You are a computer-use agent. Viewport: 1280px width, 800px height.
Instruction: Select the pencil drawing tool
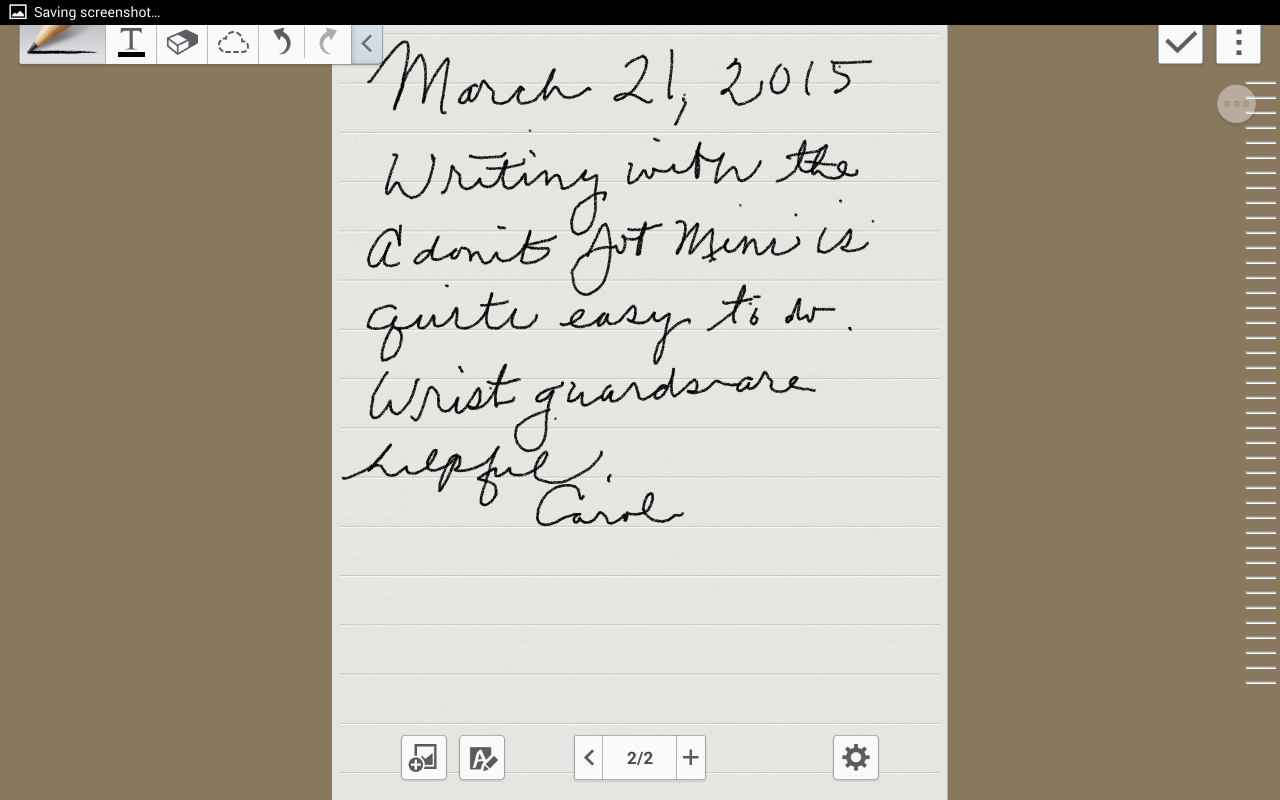62,43
